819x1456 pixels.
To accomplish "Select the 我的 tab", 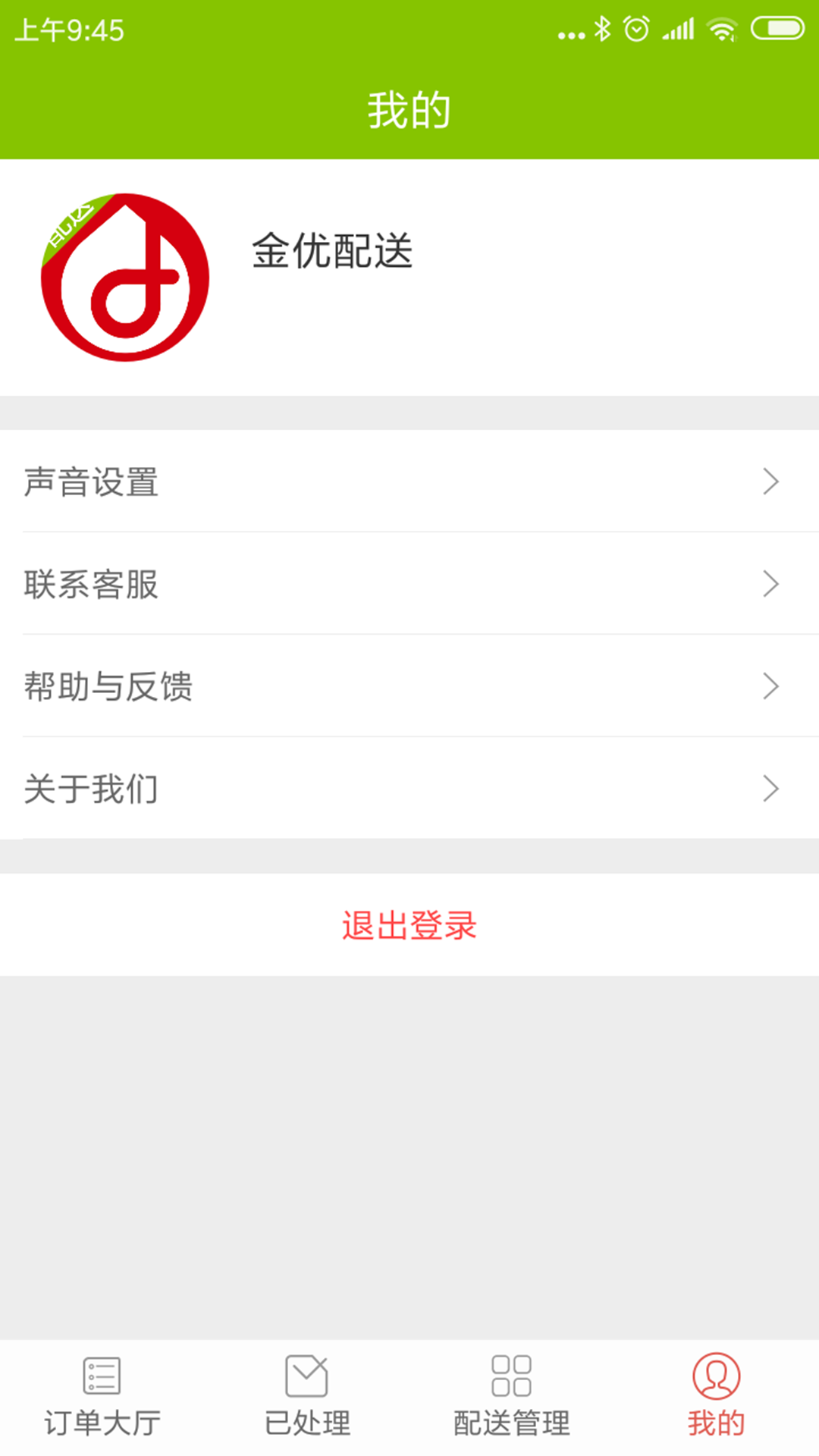I will pyautogui.click(x=716, y=1397).
